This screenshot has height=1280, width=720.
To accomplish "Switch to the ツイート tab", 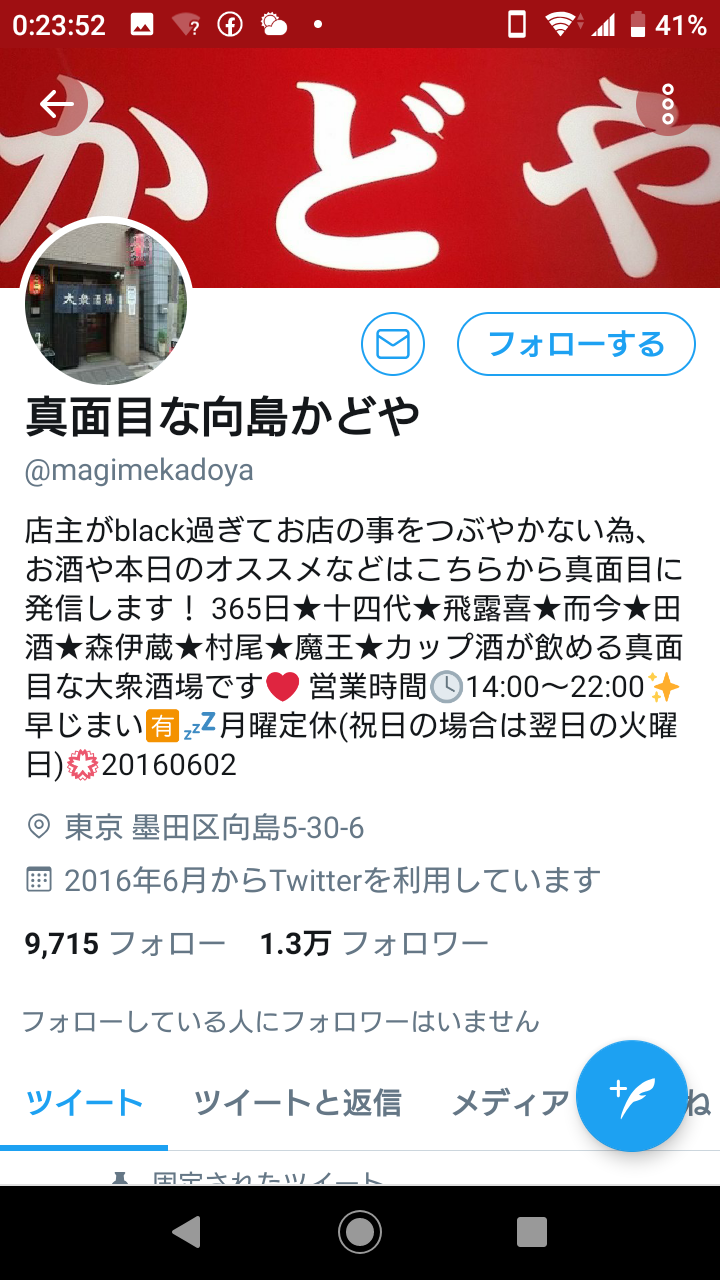I will (x=84, y=1102).
